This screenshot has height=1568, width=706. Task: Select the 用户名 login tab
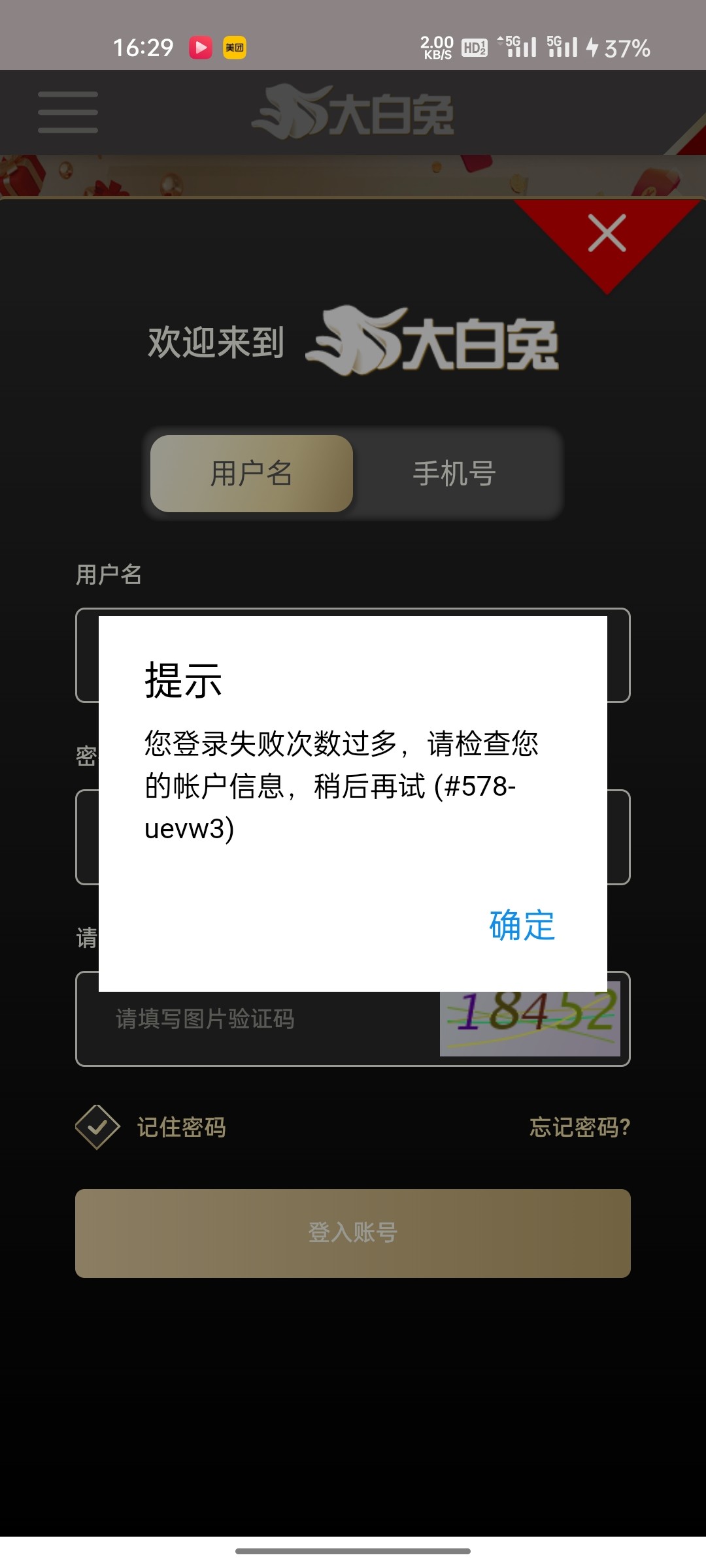(x=252, y=474)
